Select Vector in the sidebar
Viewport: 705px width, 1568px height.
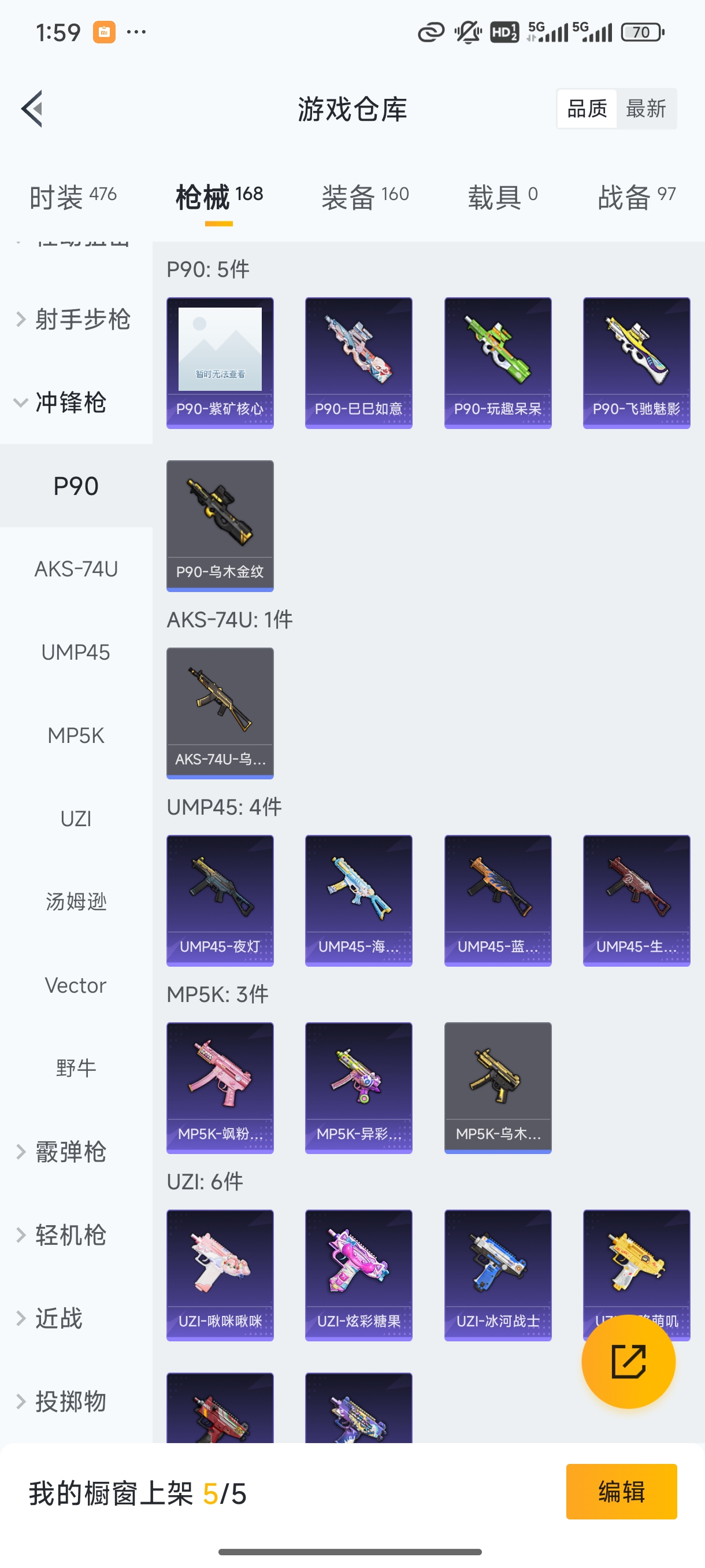(x=76, y=985)
